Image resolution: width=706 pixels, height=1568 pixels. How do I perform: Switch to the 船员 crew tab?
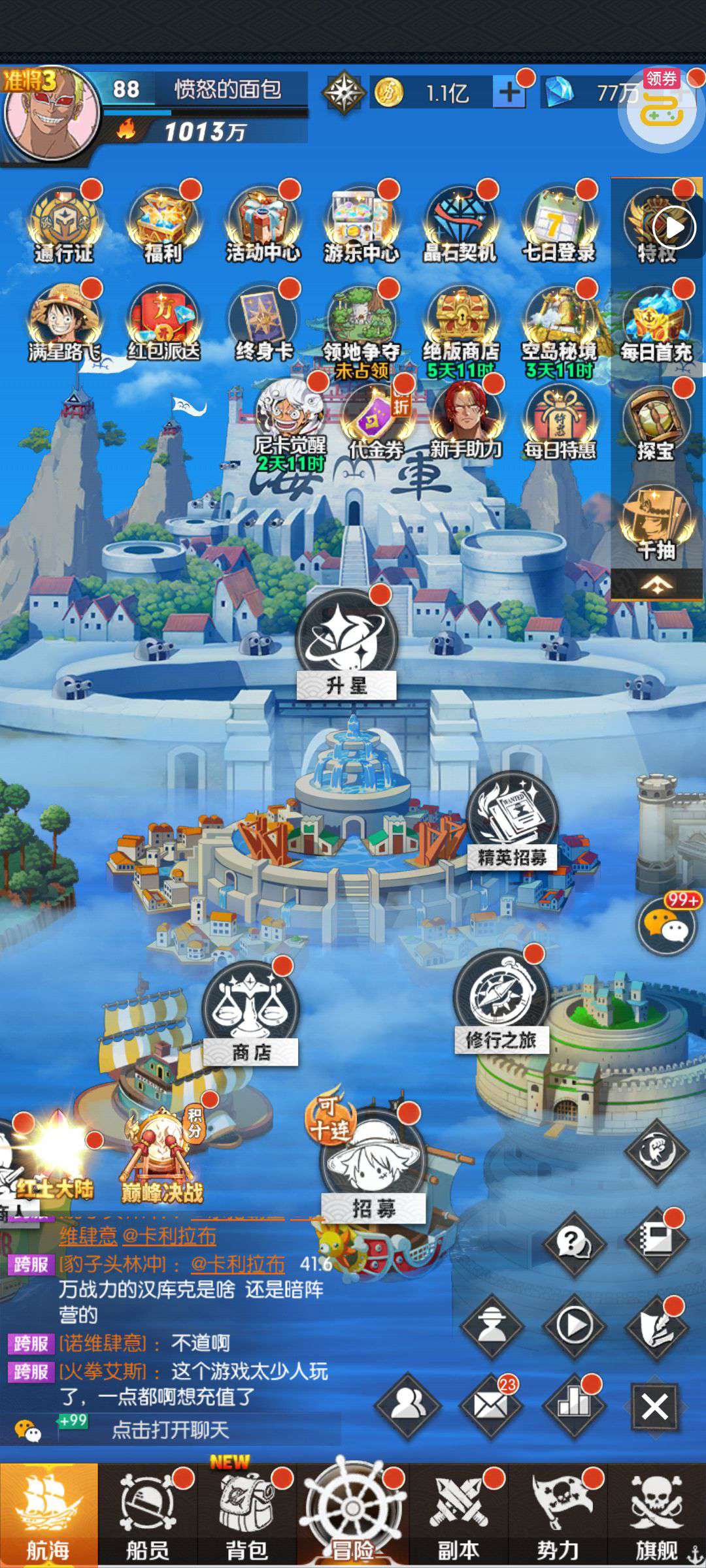pyautogui.click(x=148, y=1516)
